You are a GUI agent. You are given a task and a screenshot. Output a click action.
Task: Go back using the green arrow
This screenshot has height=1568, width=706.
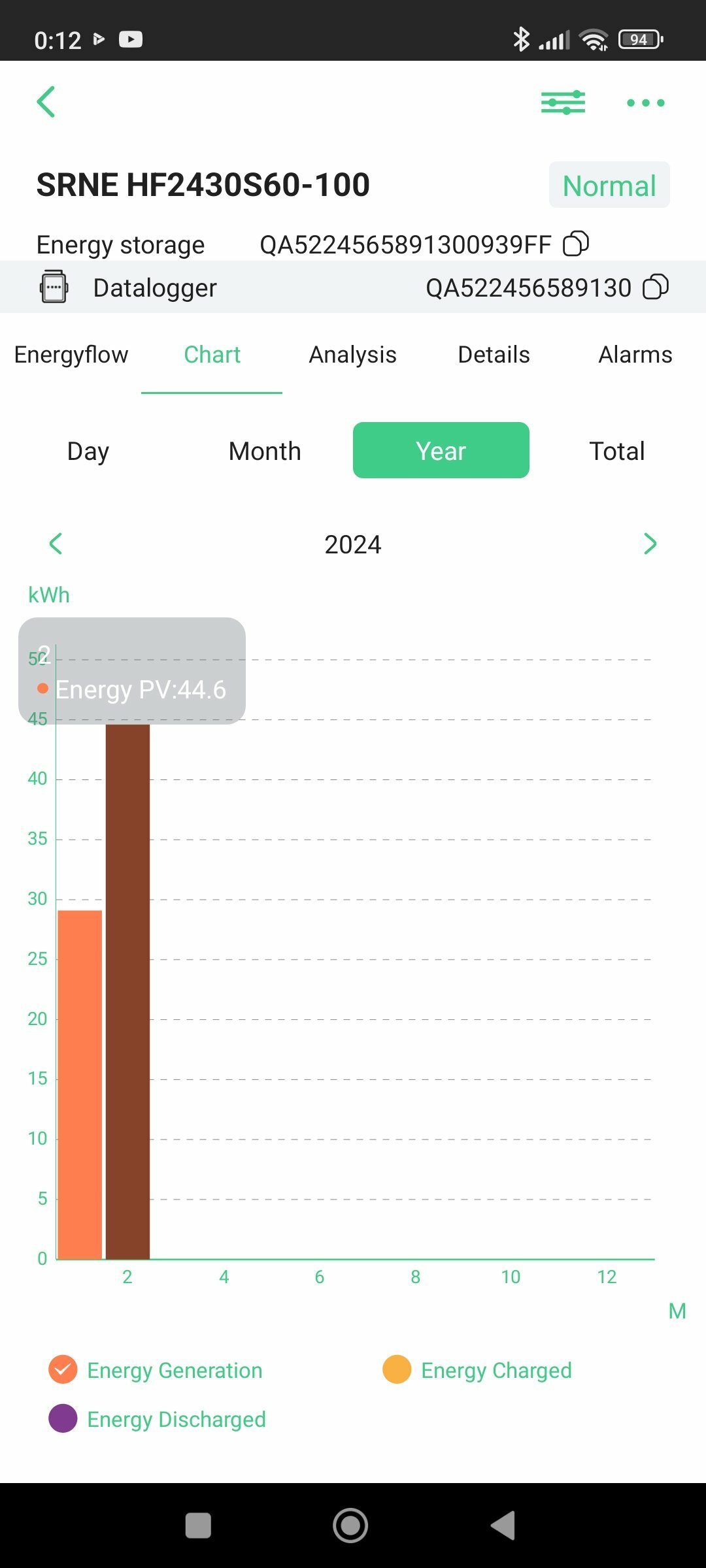46,102
